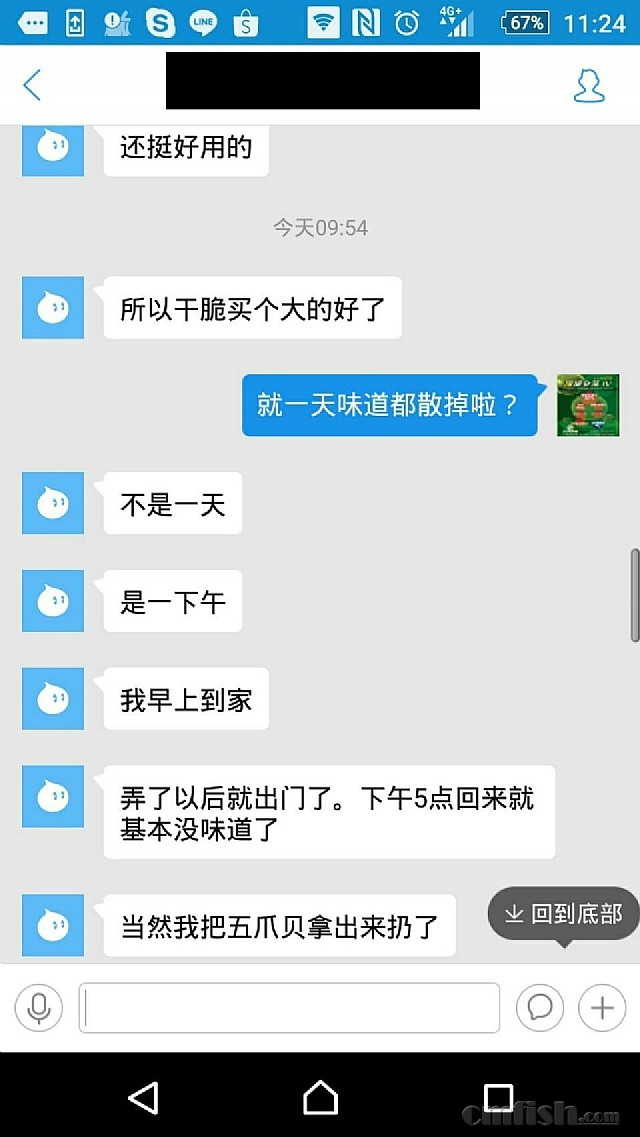This screenshot has width=640, height=1137.
Task: Open the emoji bubble icon
Action: 540,1007
